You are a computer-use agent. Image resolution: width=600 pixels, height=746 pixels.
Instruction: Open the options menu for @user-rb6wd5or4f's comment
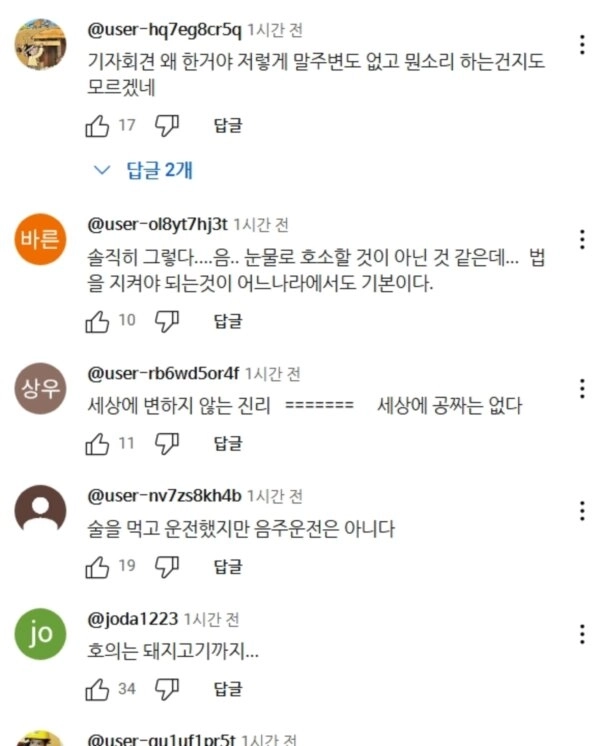click(582, 389)
